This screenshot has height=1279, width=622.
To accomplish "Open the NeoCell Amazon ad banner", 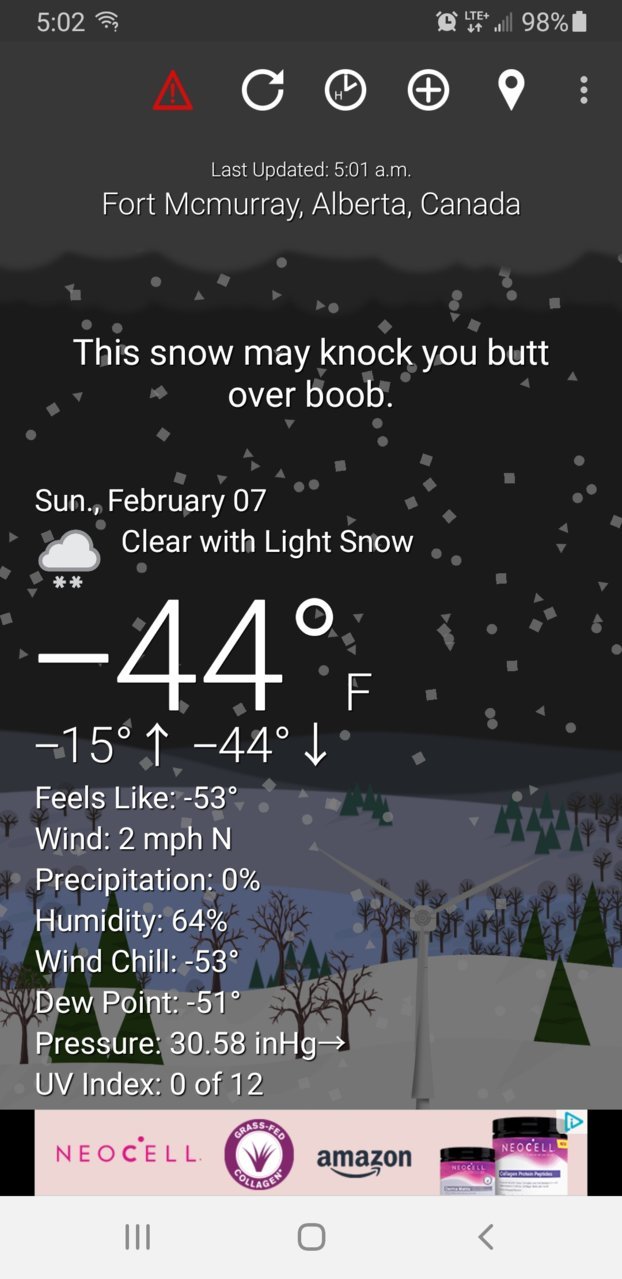I will pyautogui.click(x=311, y=1153).
